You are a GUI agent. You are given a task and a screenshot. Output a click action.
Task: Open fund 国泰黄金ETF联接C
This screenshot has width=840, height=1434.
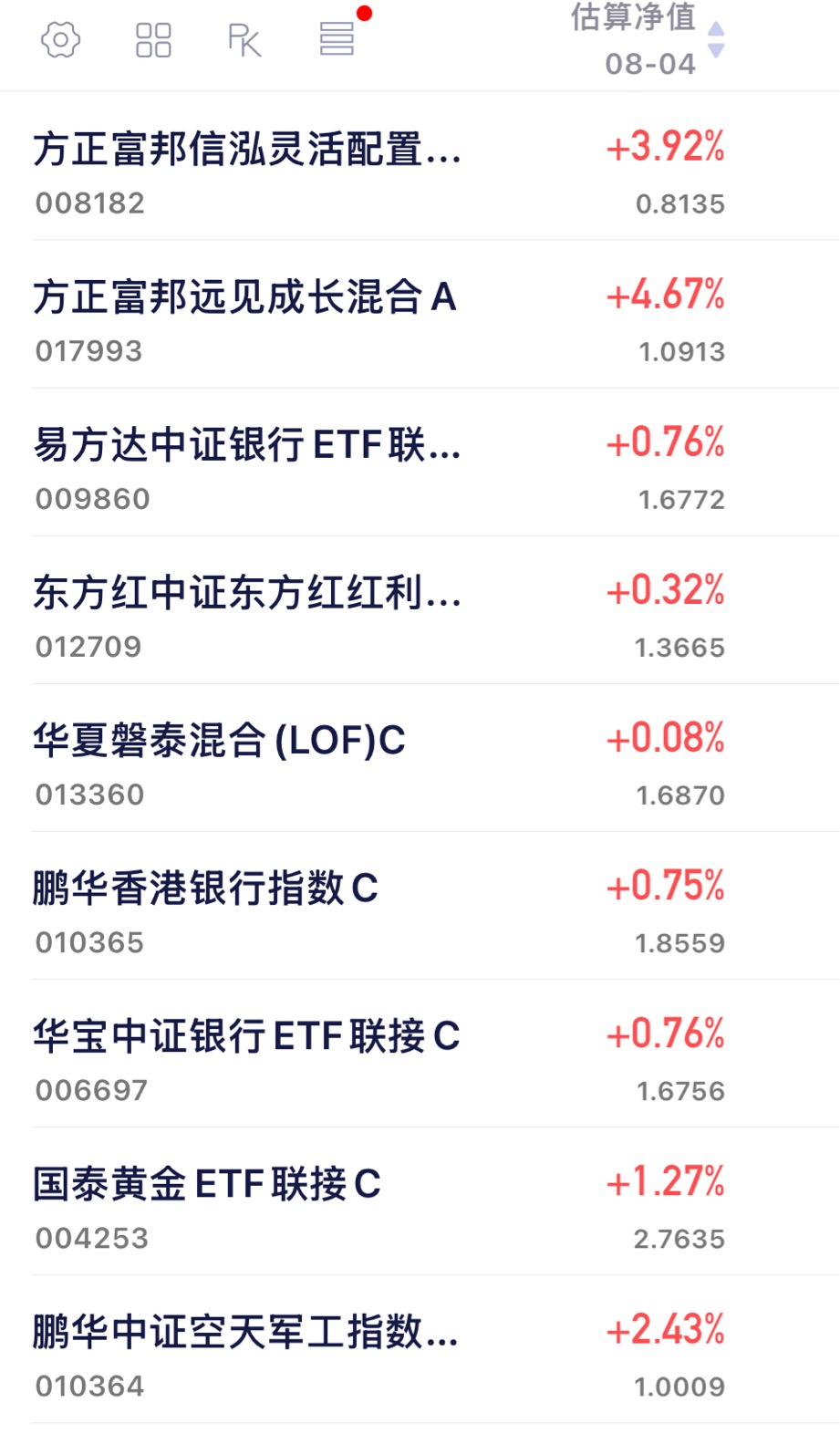pos(420,1200)
